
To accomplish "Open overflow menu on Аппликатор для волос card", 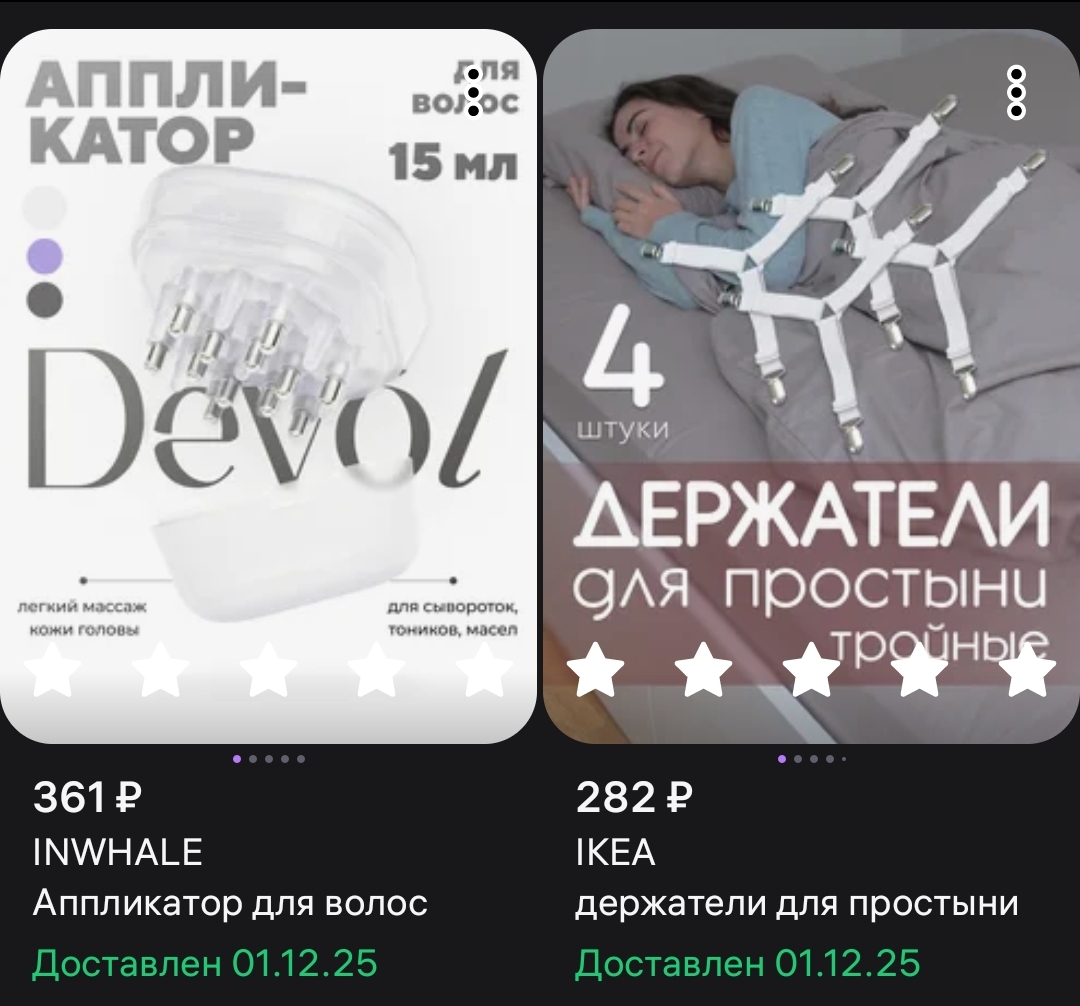I will coord(475,92).
